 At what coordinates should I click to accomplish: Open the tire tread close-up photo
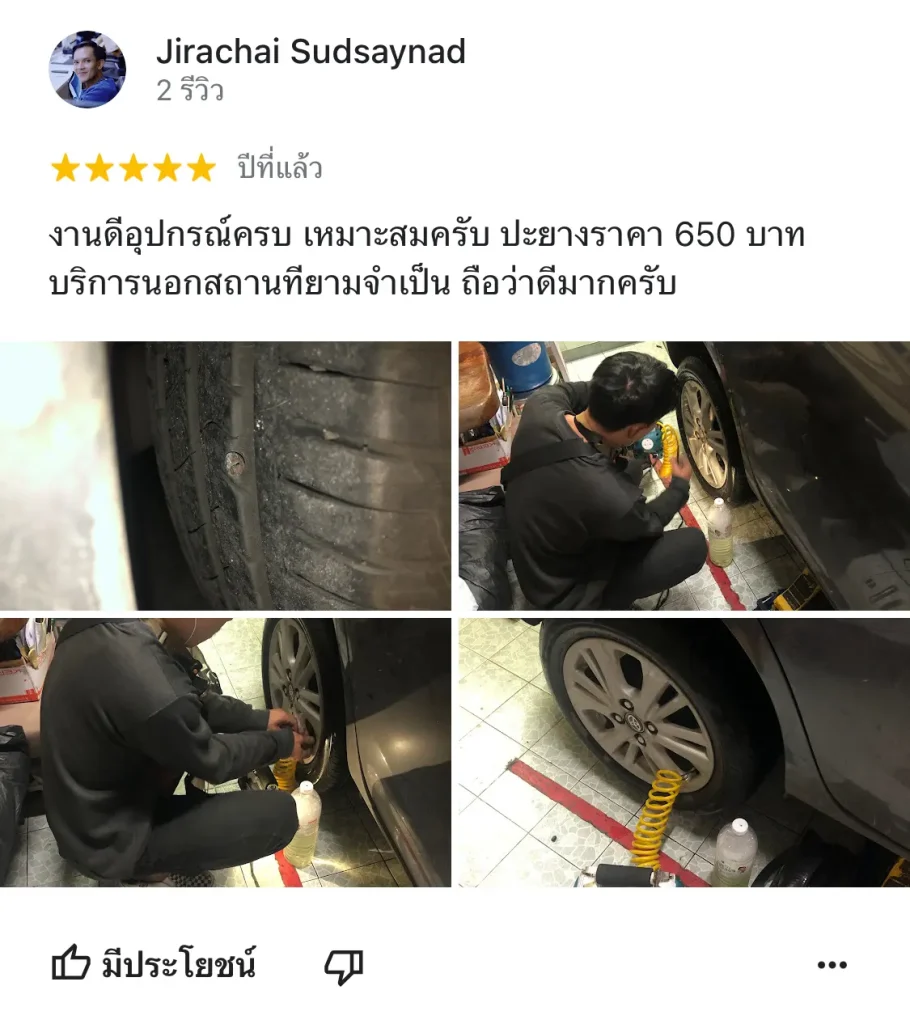coord(226,476)
